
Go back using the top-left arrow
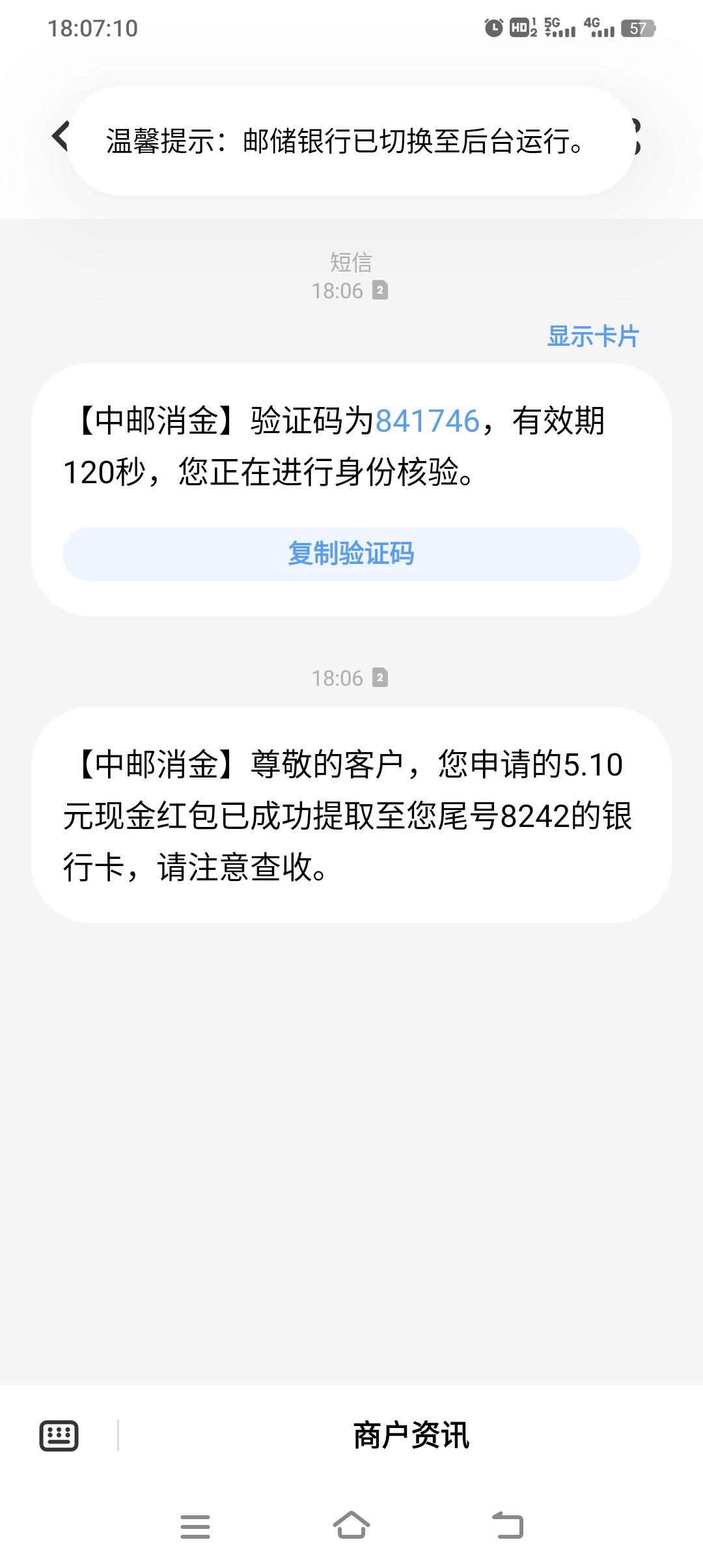[61, 136]
